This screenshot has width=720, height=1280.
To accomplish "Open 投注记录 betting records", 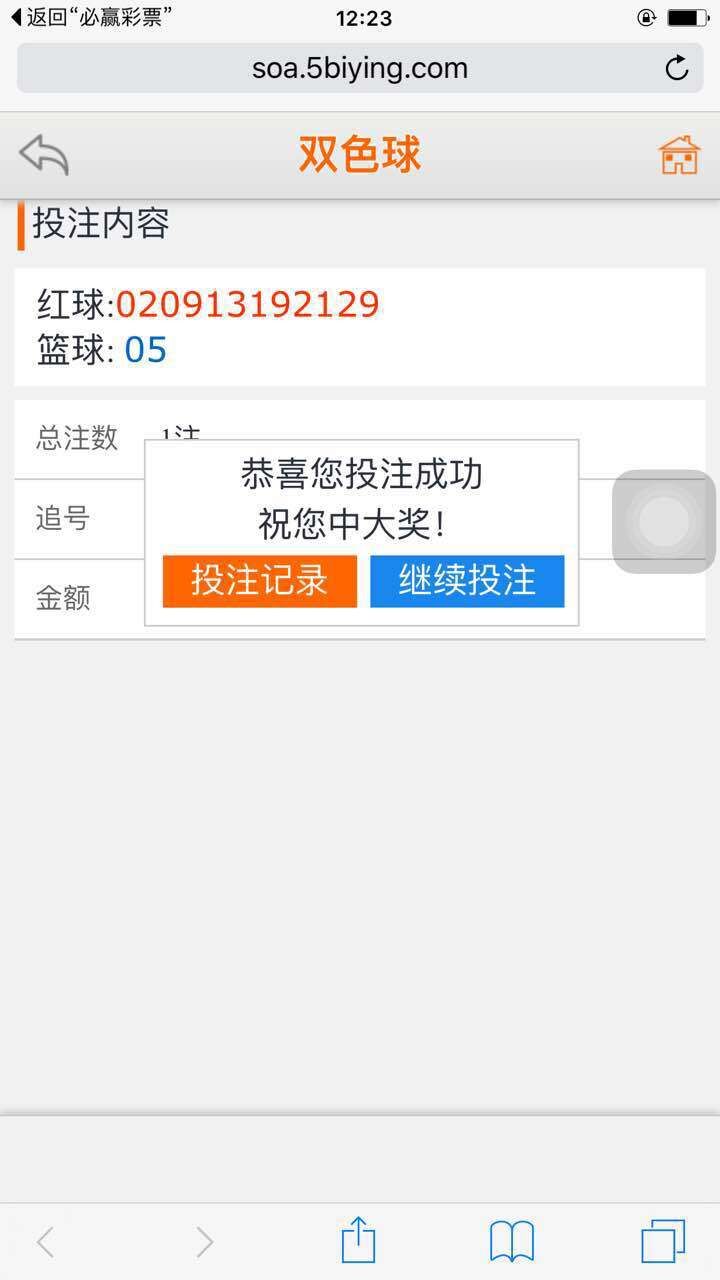I will [x=260, y=581].
